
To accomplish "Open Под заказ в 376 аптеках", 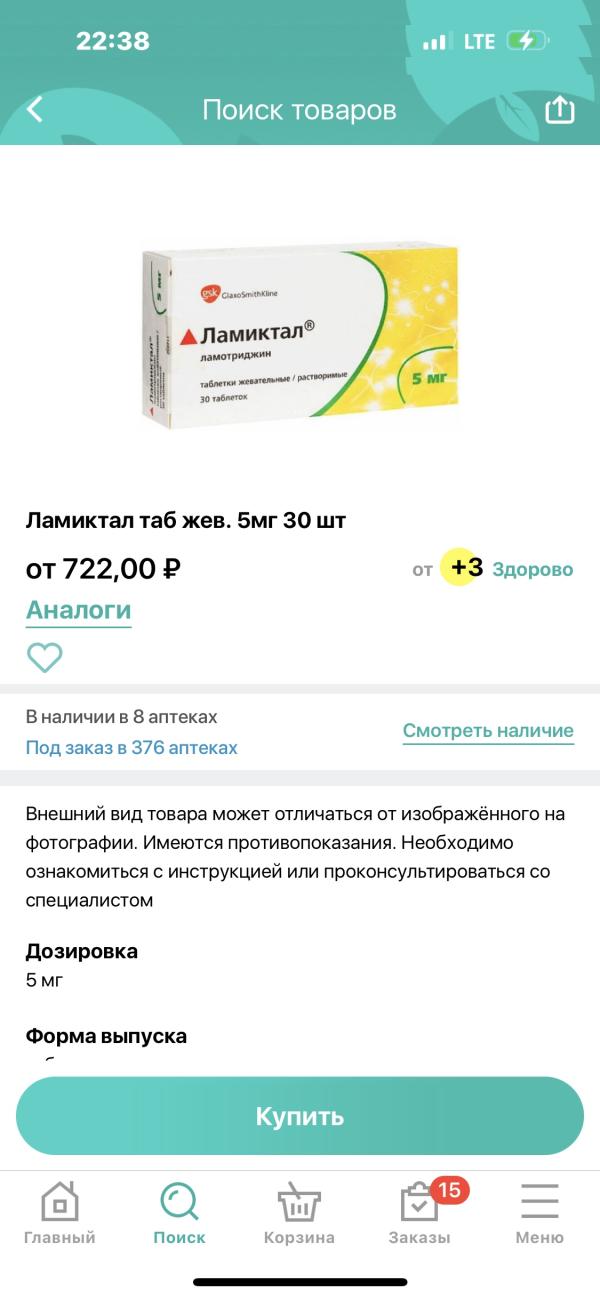I will click(131, 748).
